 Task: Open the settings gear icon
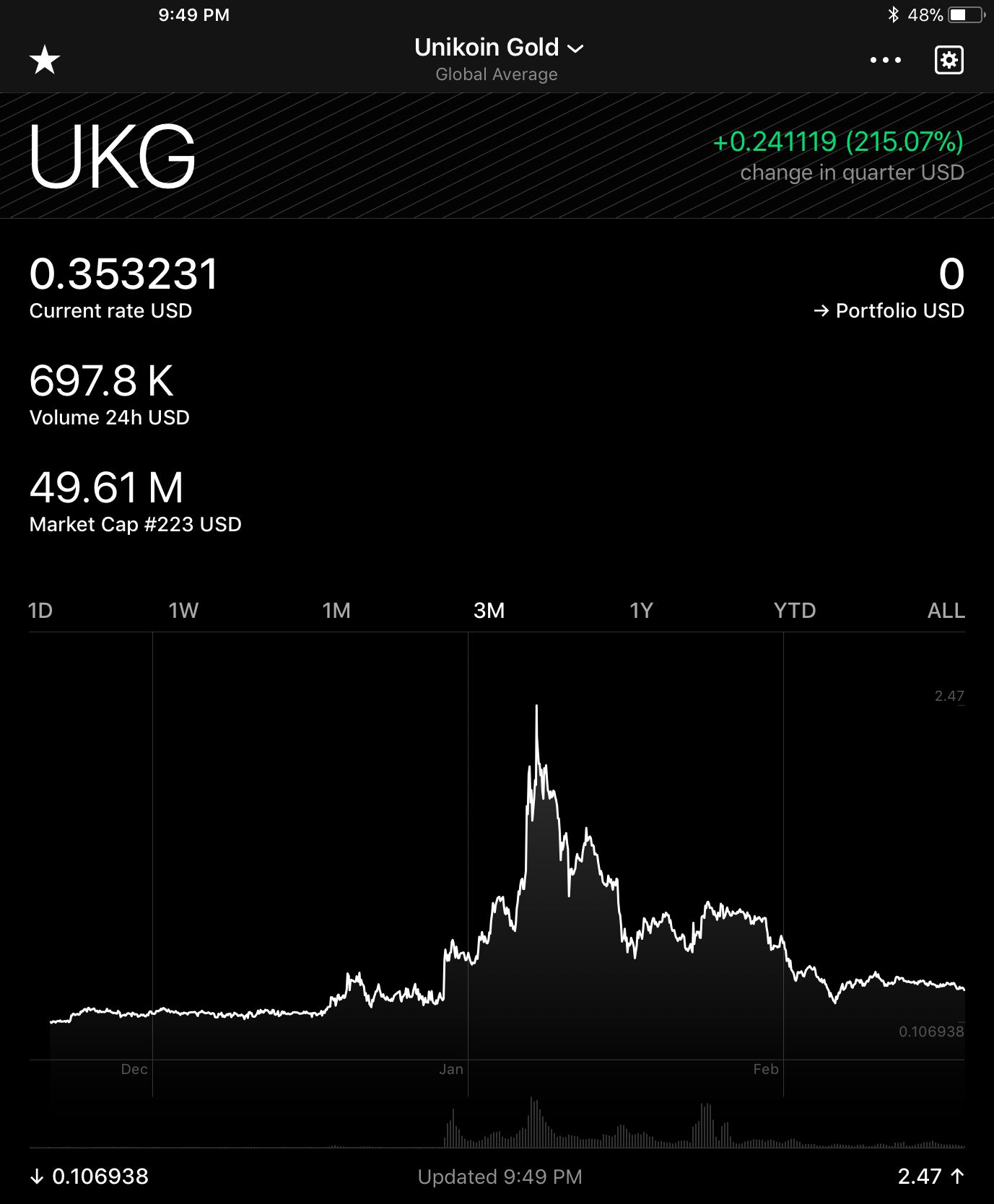[x=949, y=61]
